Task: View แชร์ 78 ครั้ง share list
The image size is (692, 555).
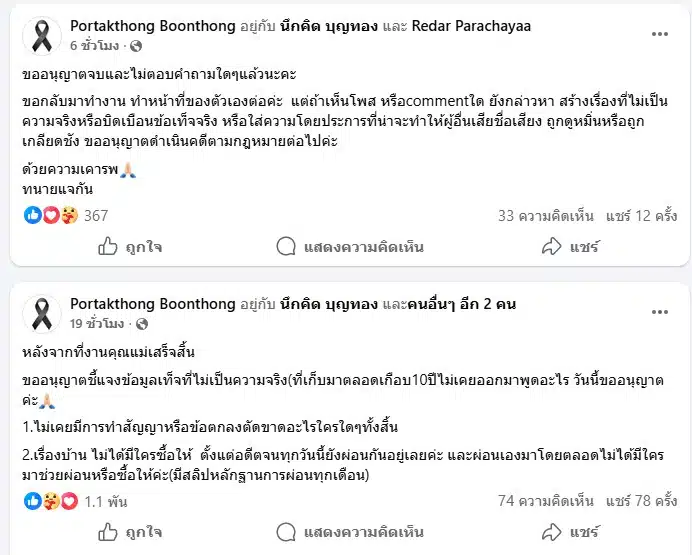Action: (641, 498)
